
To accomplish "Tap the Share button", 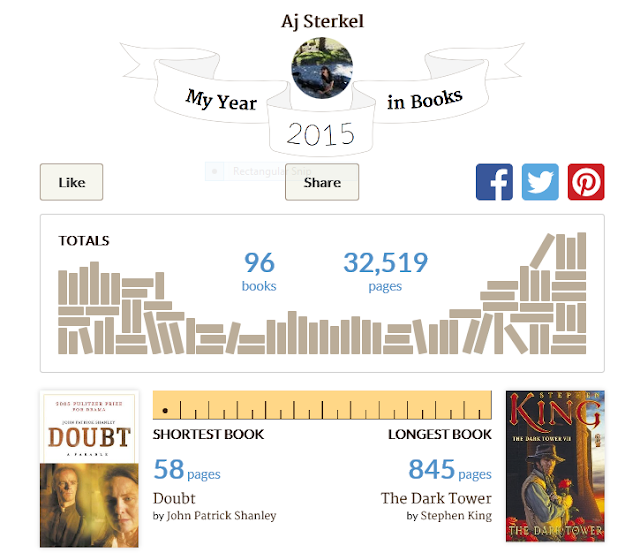I will pos(322,183).
